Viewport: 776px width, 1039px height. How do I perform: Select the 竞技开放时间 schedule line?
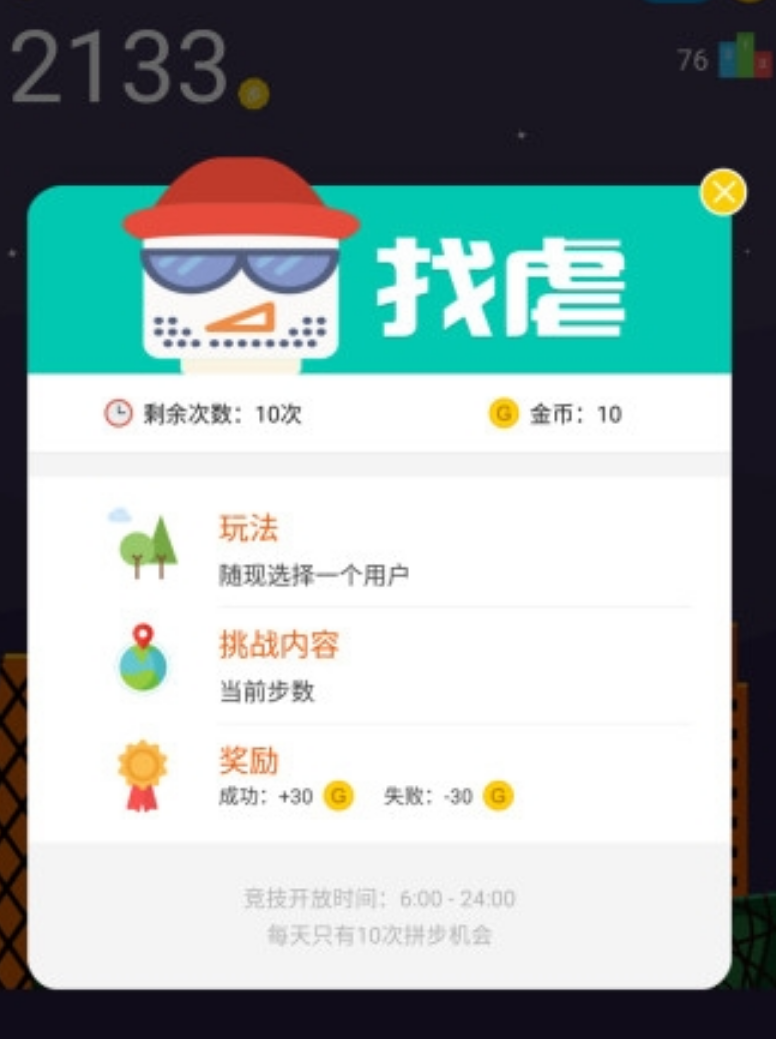(380, 900)
